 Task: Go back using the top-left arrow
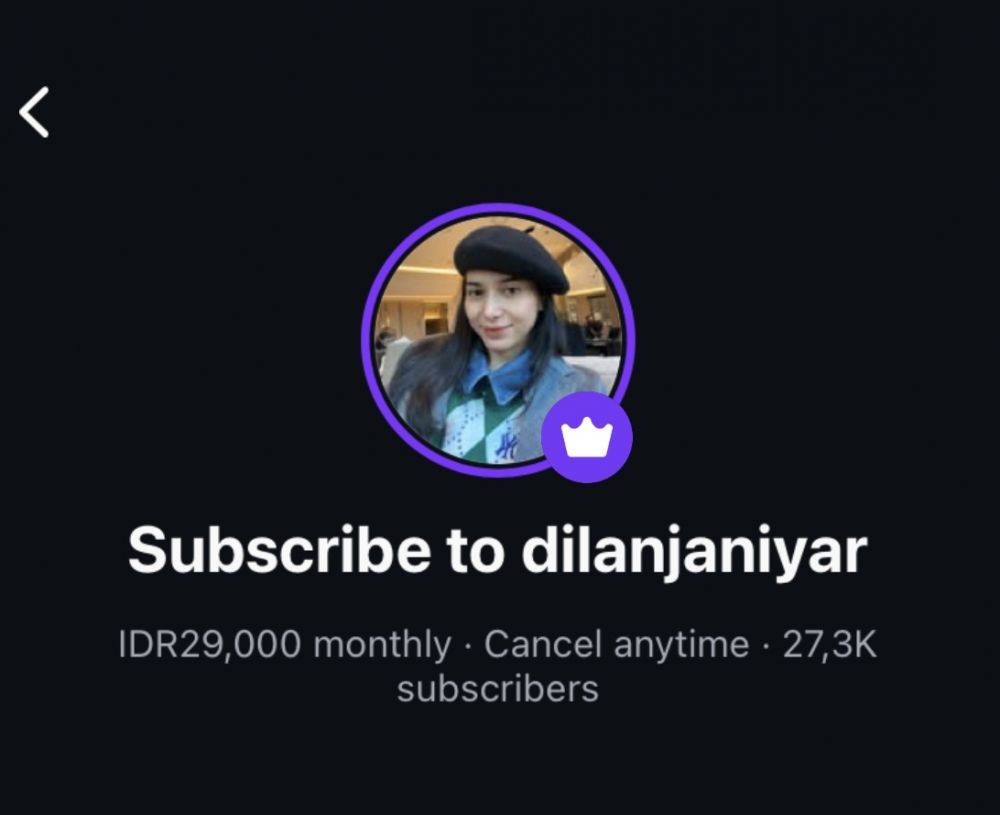(x=34, y=111)
